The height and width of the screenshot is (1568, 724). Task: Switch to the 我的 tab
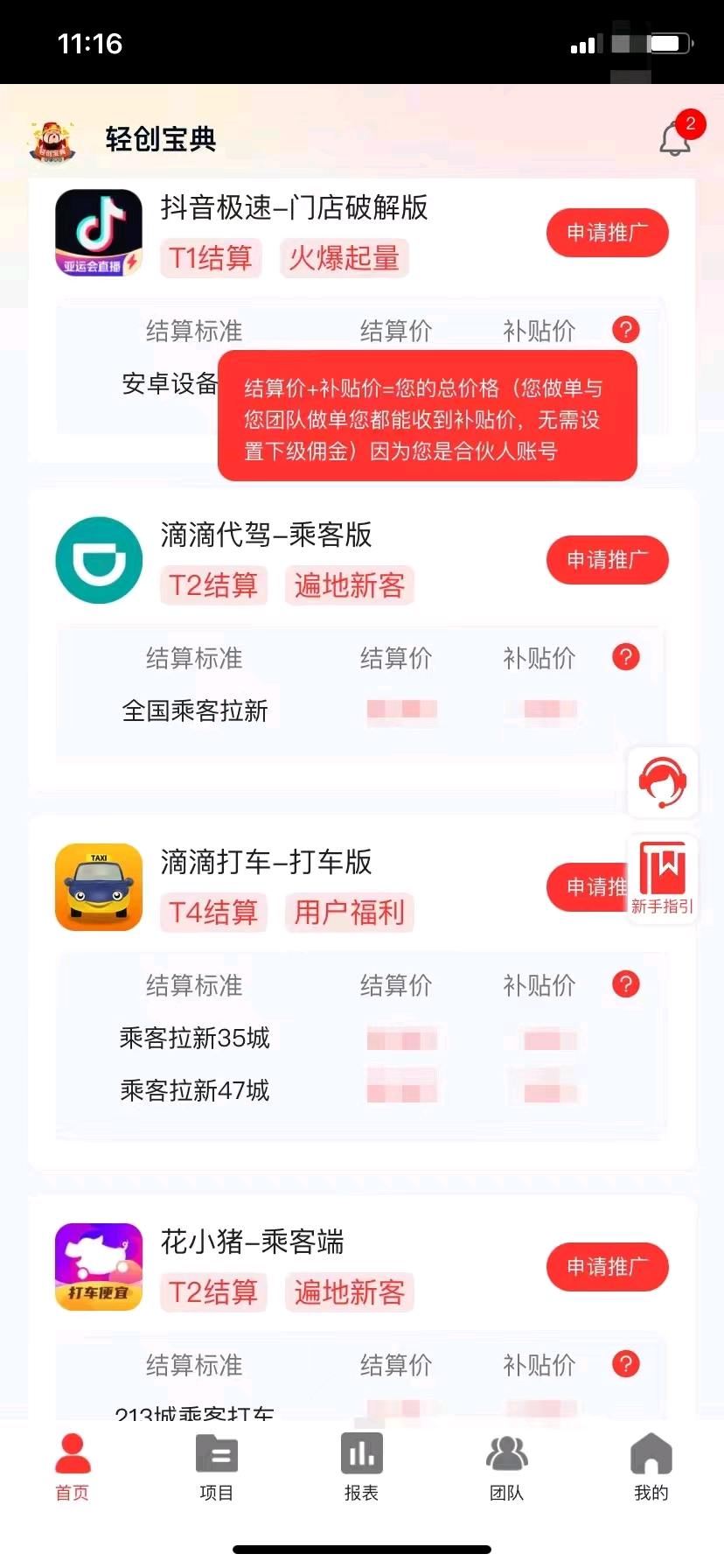click(651, 1467)
